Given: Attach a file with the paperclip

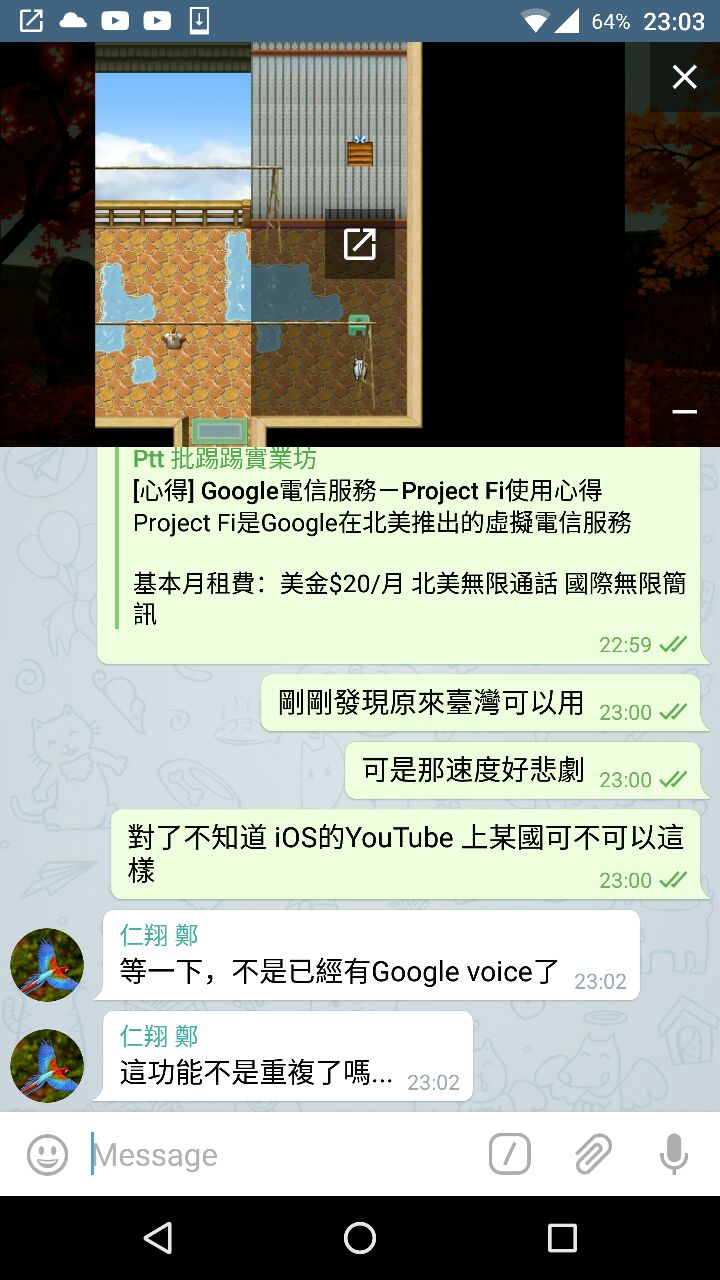Looking at the screenshot, I should pyautogui.click(x=593, y=1155).
